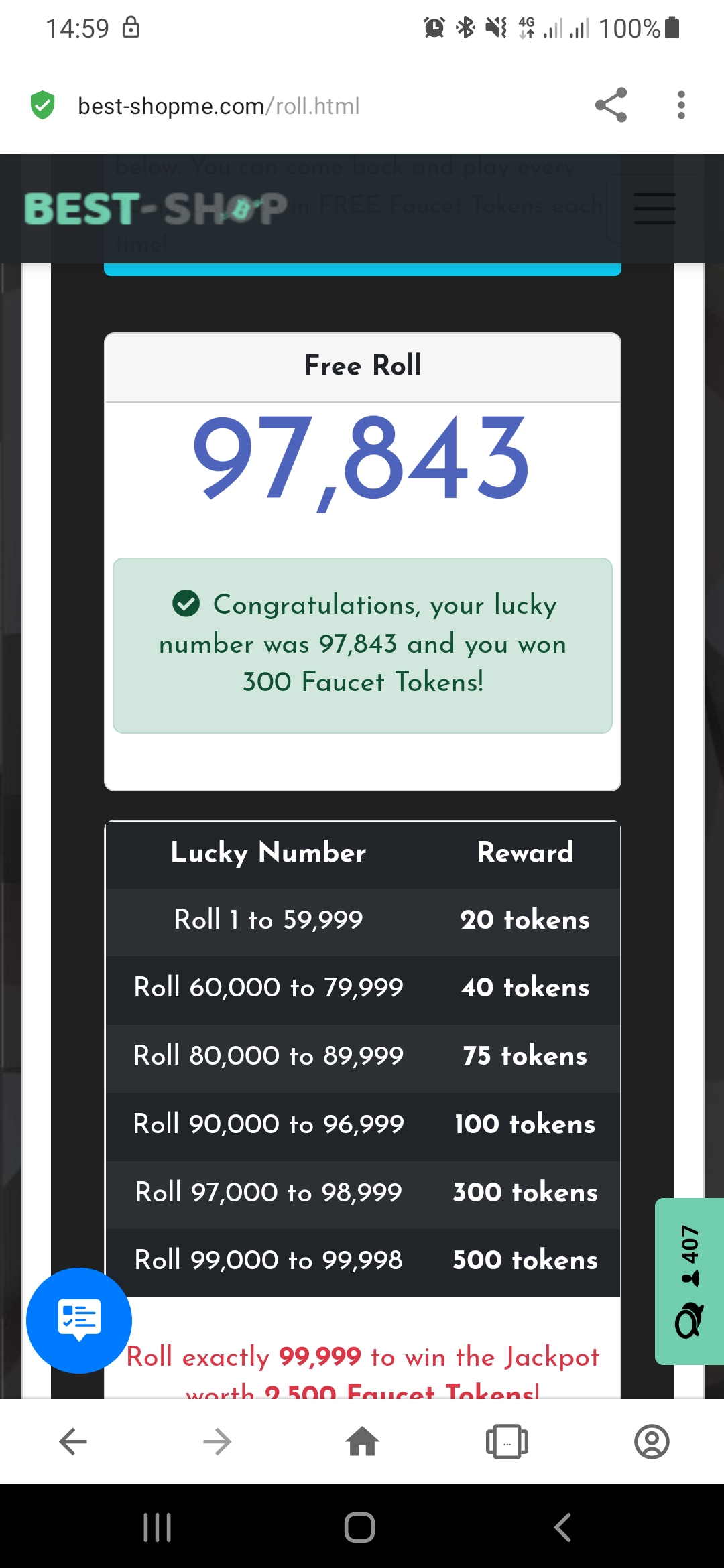This screenshot has height=1568, width=724.
Task: Open the green online users widget
Action: 689,1281
